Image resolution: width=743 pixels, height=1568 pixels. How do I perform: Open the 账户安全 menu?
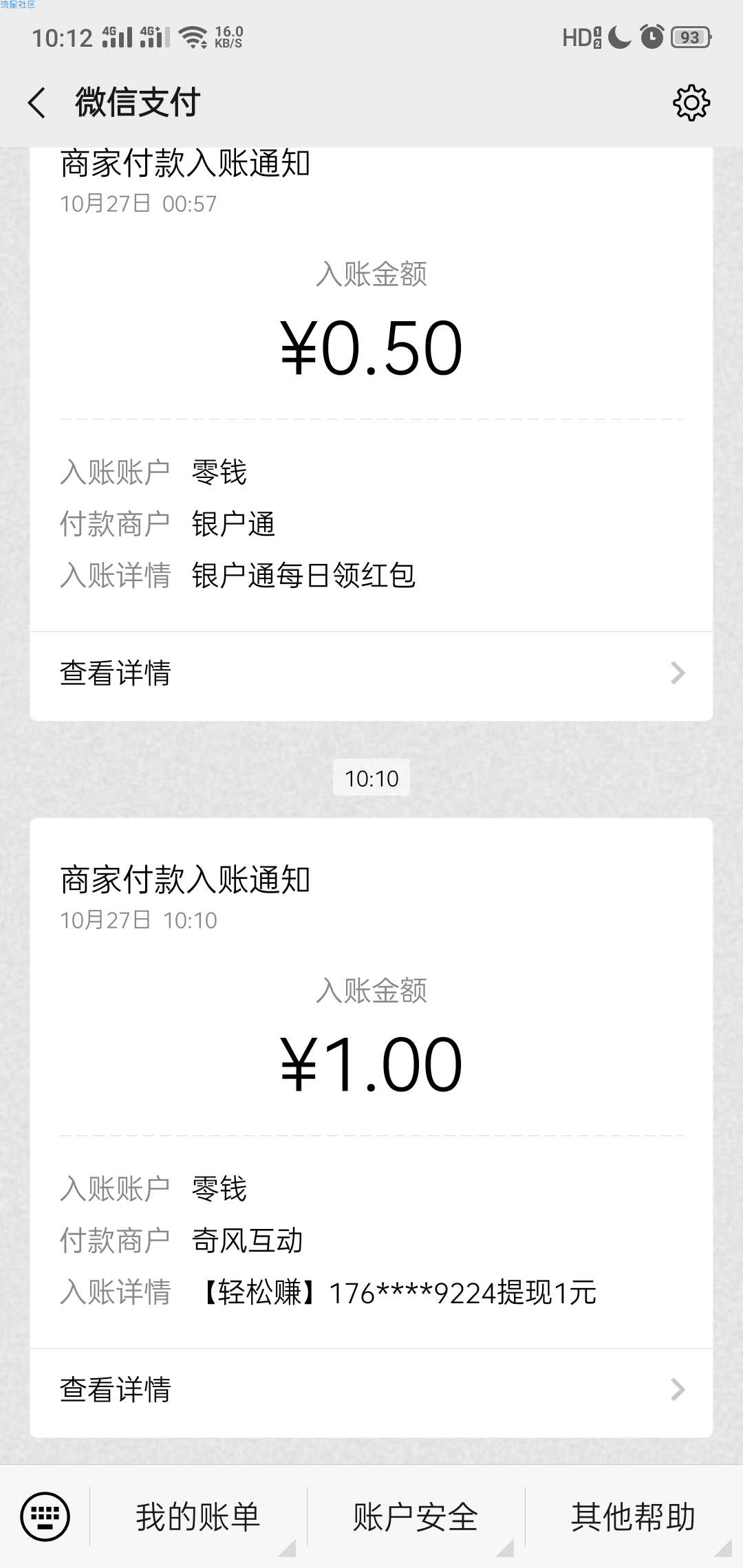pyautogui.click(x=416, y=1516)
